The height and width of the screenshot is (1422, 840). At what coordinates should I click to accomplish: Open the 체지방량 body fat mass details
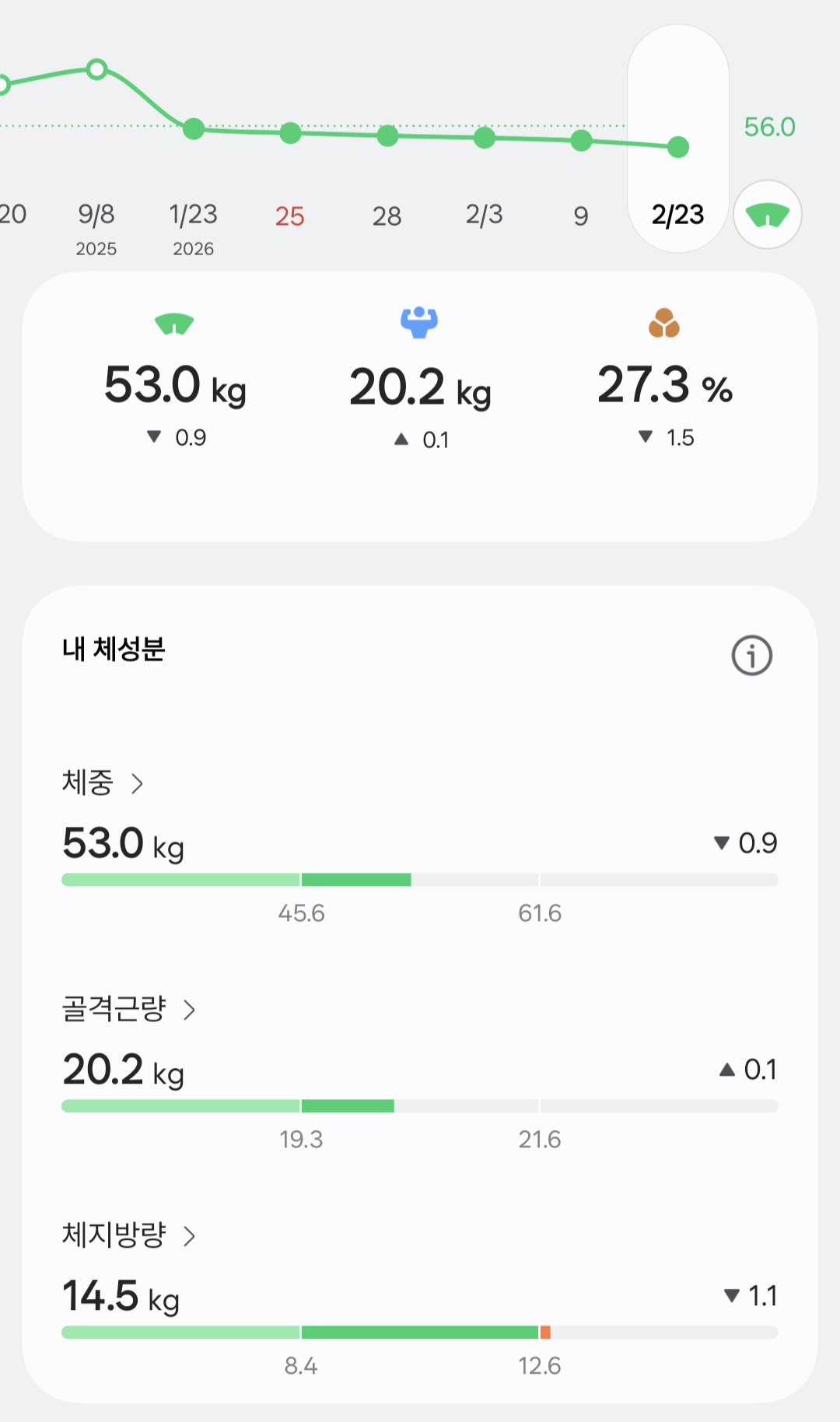pyautogui.click(x=128, y=1235)
